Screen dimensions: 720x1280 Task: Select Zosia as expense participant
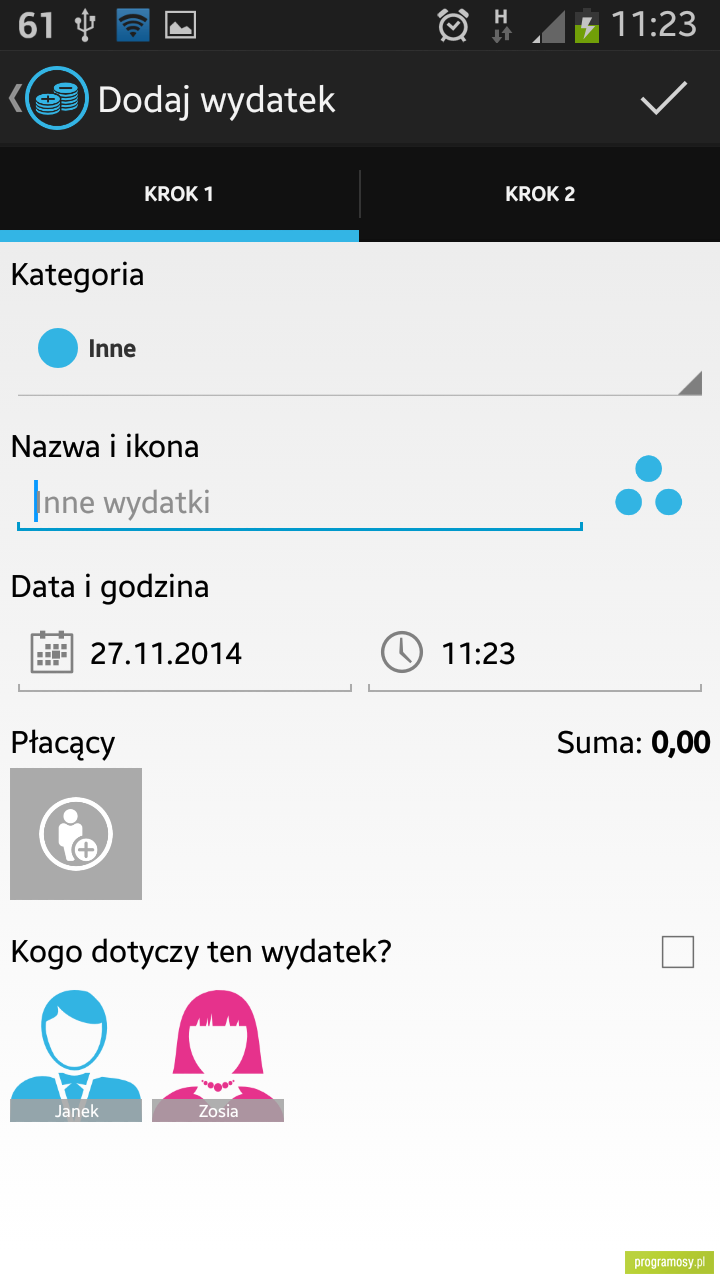pos(218,1055)
